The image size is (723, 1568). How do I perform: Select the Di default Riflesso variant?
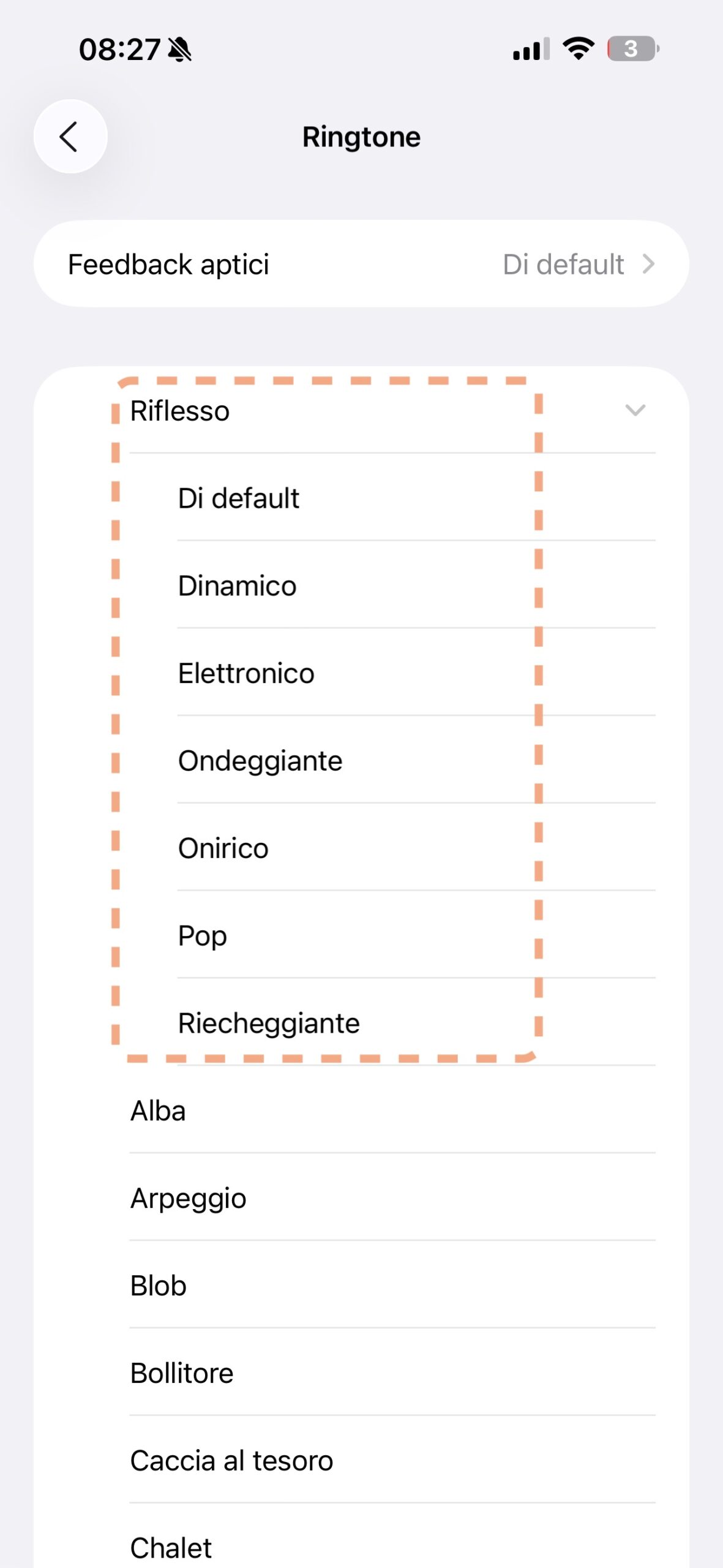click(x=239, y=498)
